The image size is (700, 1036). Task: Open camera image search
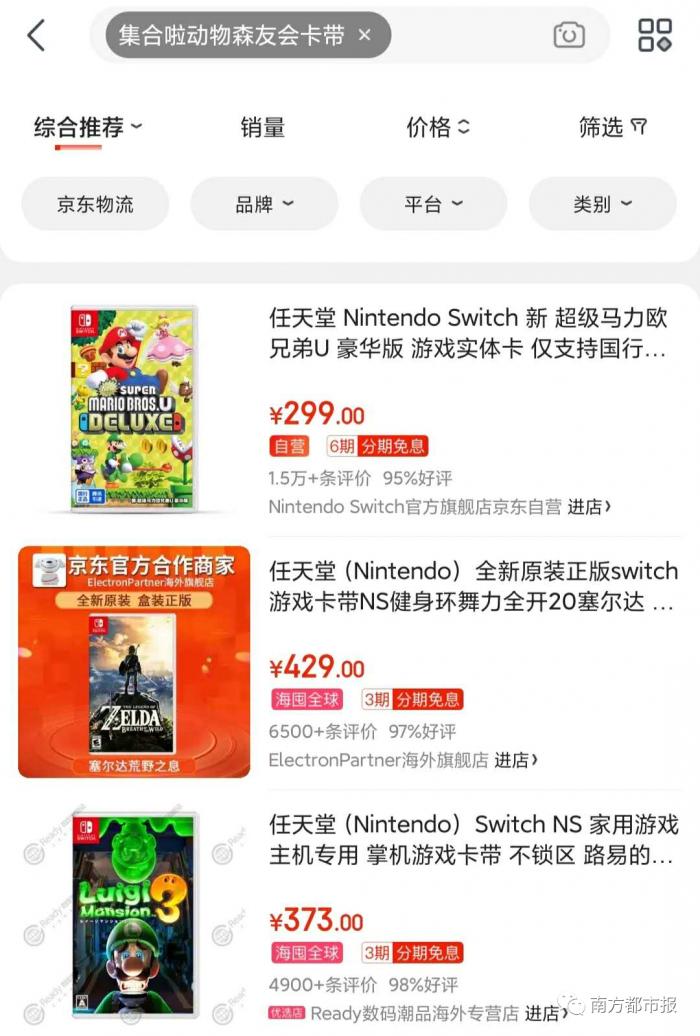tap(569, 35)
